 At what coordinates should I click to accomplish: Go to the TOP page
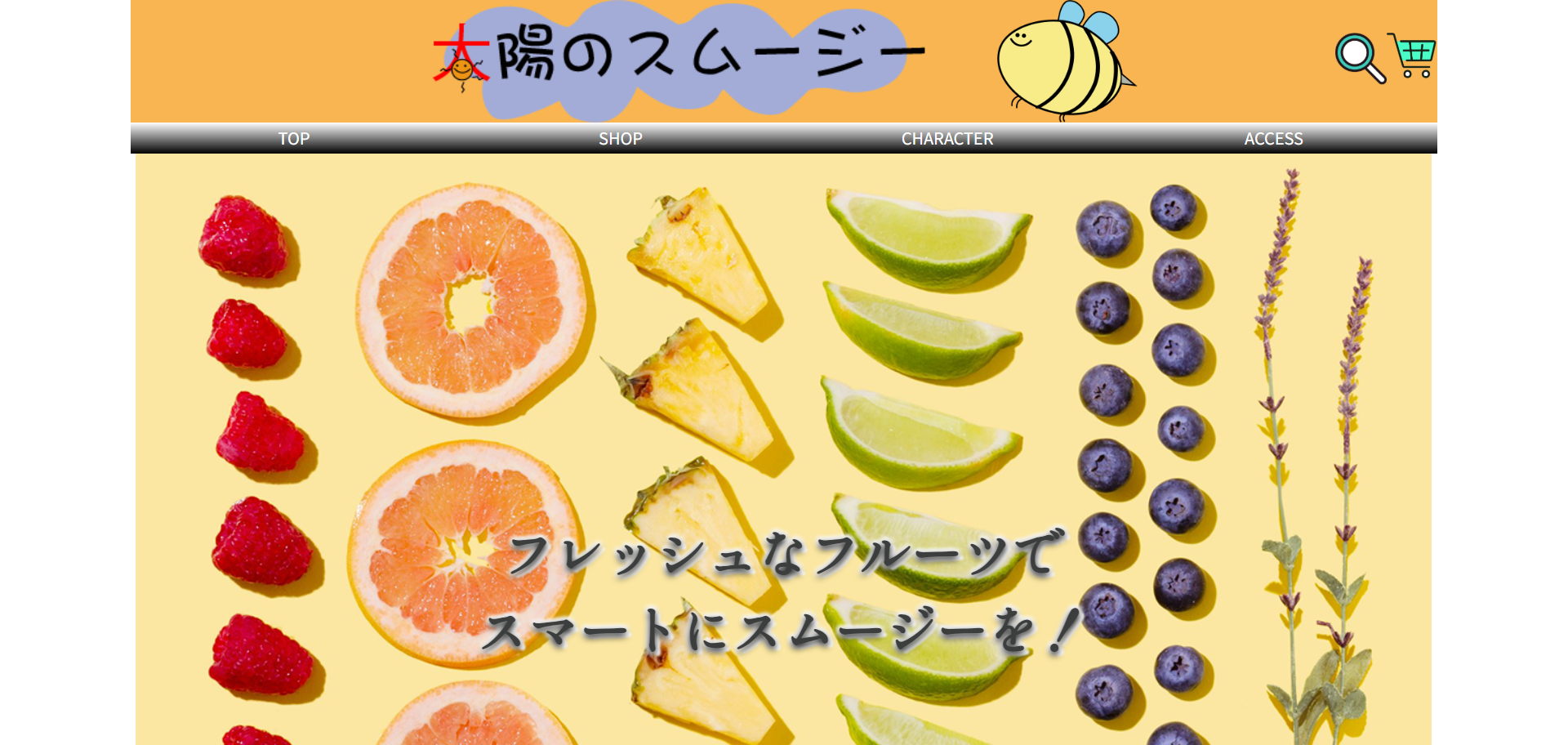coord(294,139)
